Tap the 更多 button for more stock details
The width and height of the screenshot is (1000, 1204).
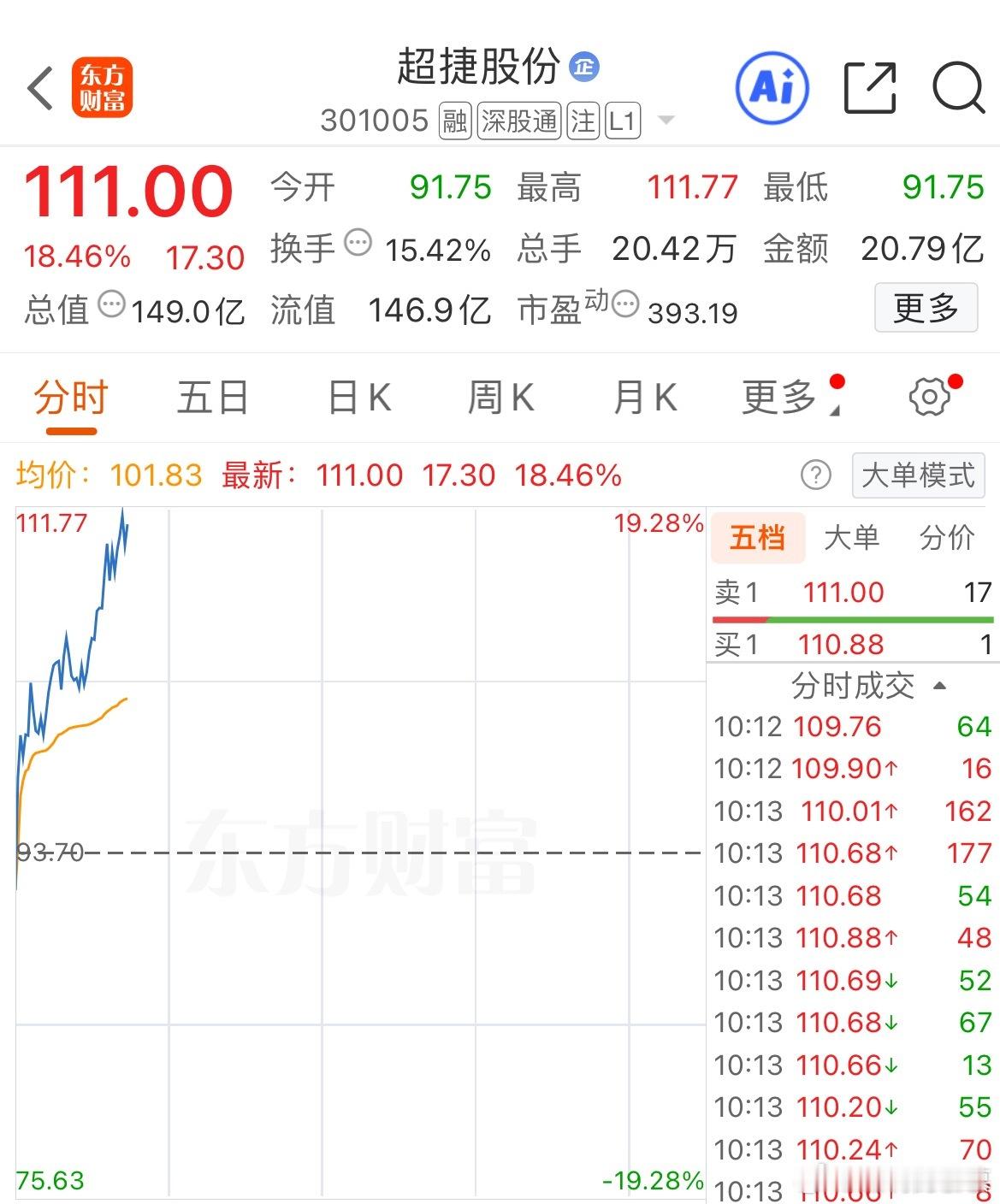click(x=926, y=309)
